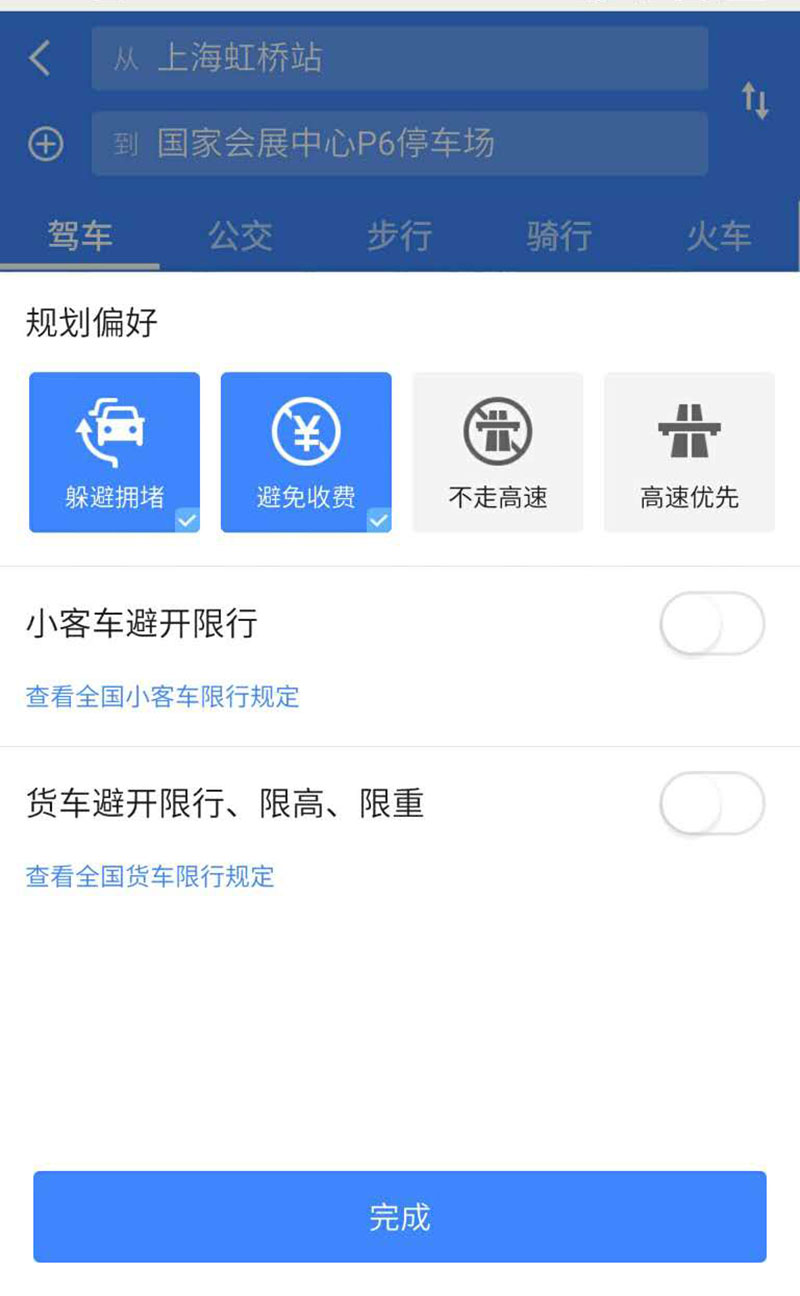Open 查看全国小客车限行规定 link

pos(163,697)
